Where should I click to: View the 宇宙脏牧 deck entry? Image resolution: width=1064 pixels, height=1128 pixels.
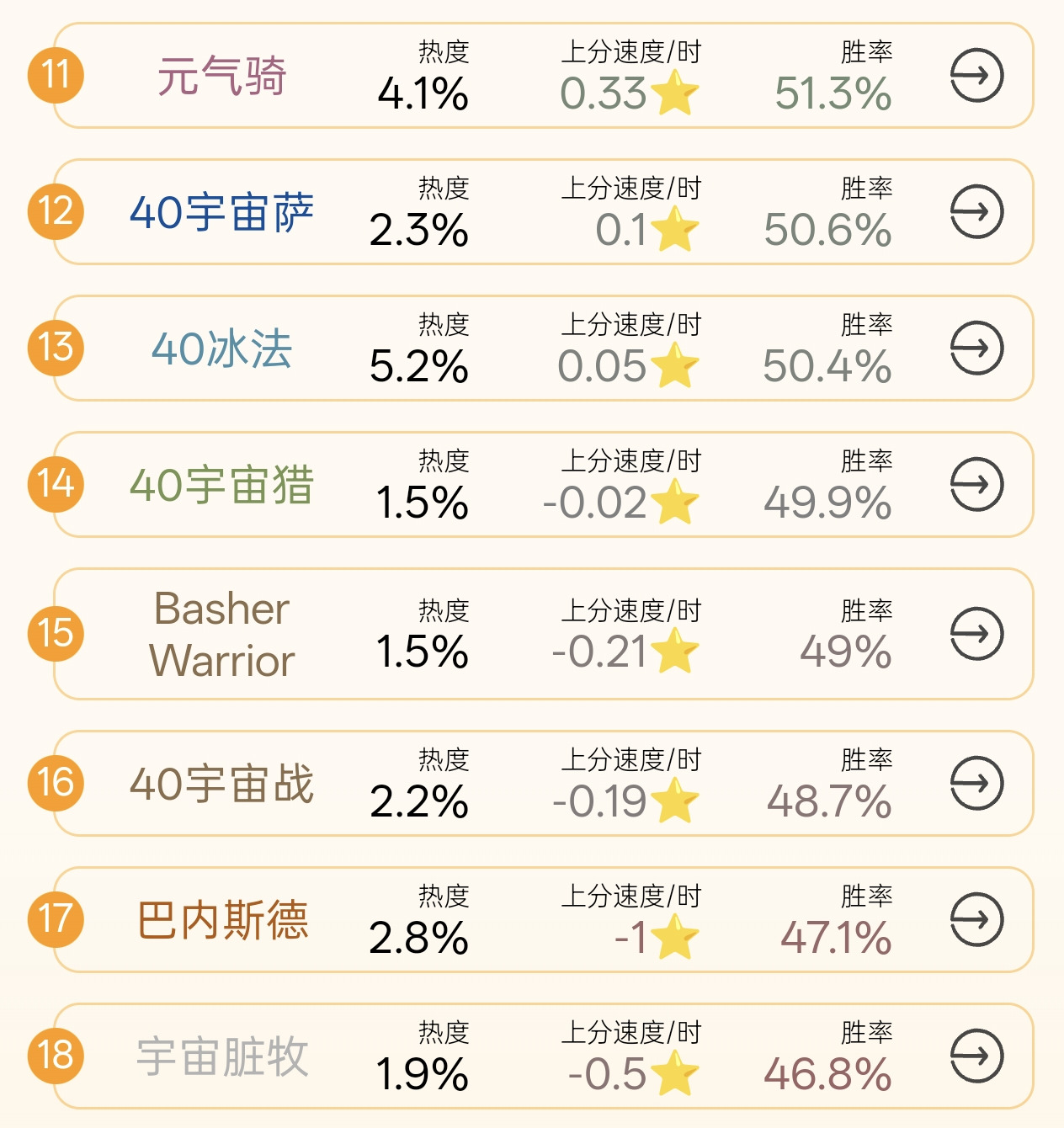pyautogui.click(x=222, y=1056)
